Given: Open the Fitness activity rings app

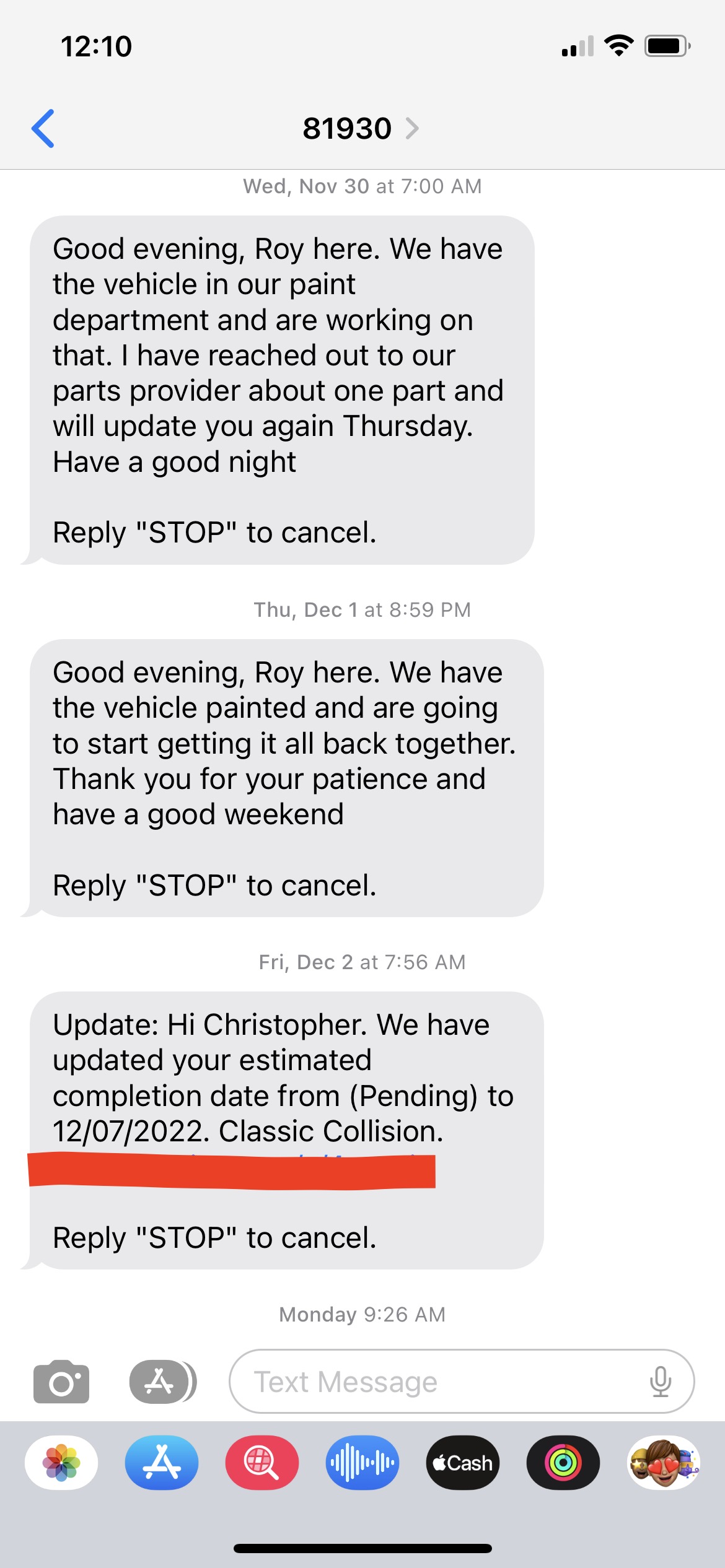Looking at the screenshot, I should [563, 1463].
